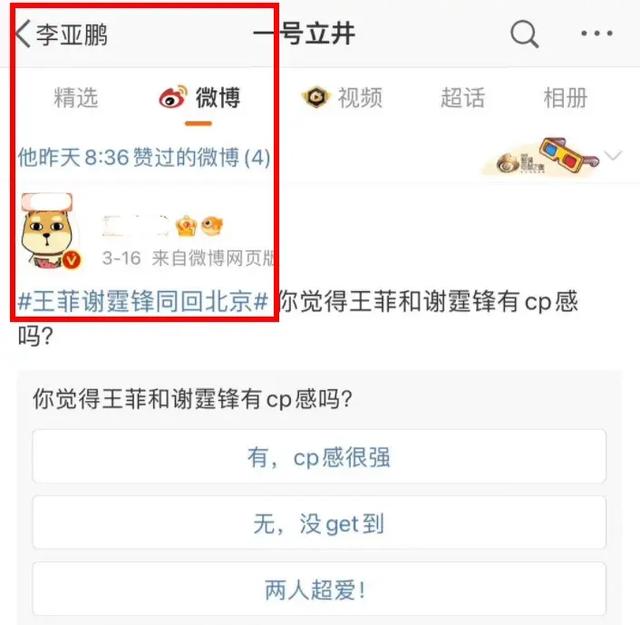Open the poster's dog avatar

(x=50, y=231)
